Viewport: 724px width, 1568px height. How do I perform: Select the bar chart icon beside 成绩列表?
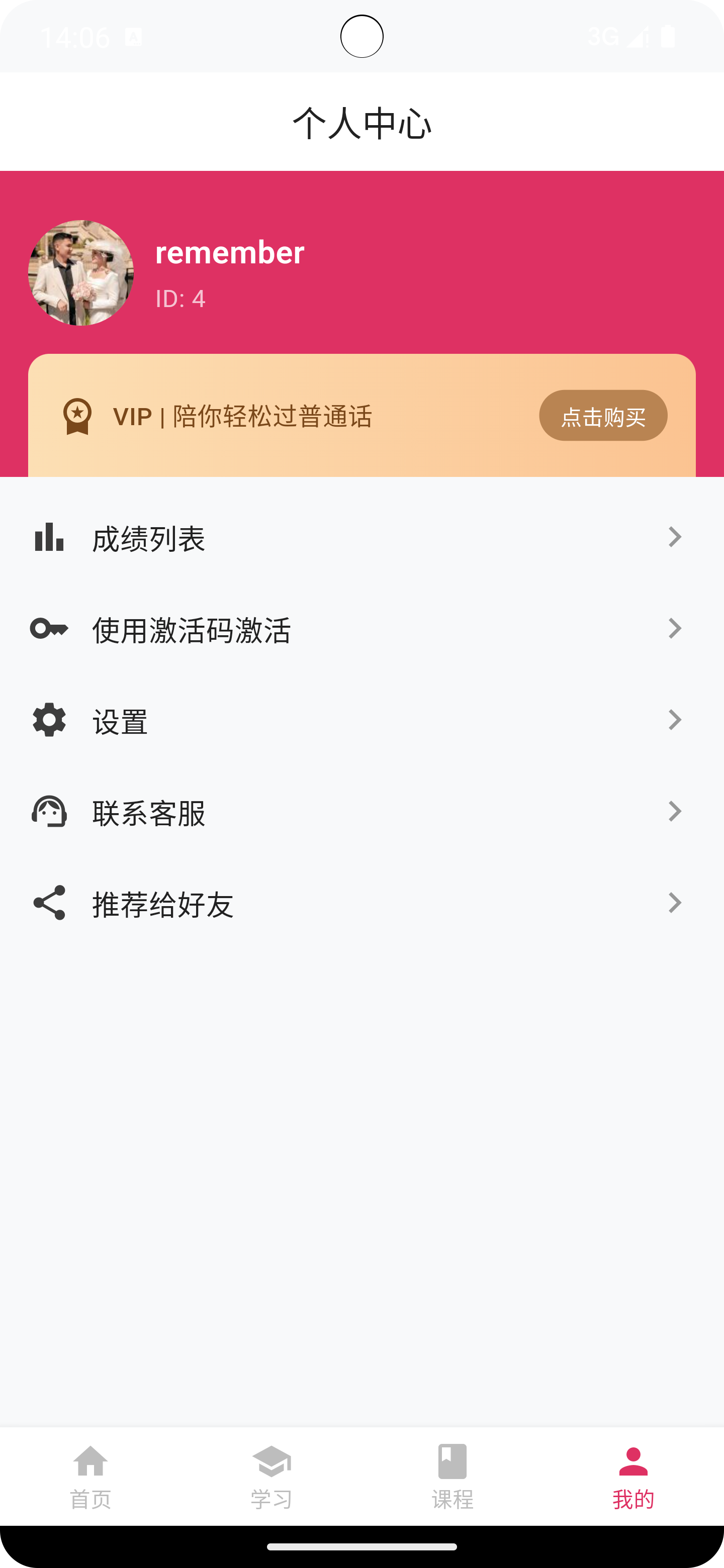pos(48,537)
